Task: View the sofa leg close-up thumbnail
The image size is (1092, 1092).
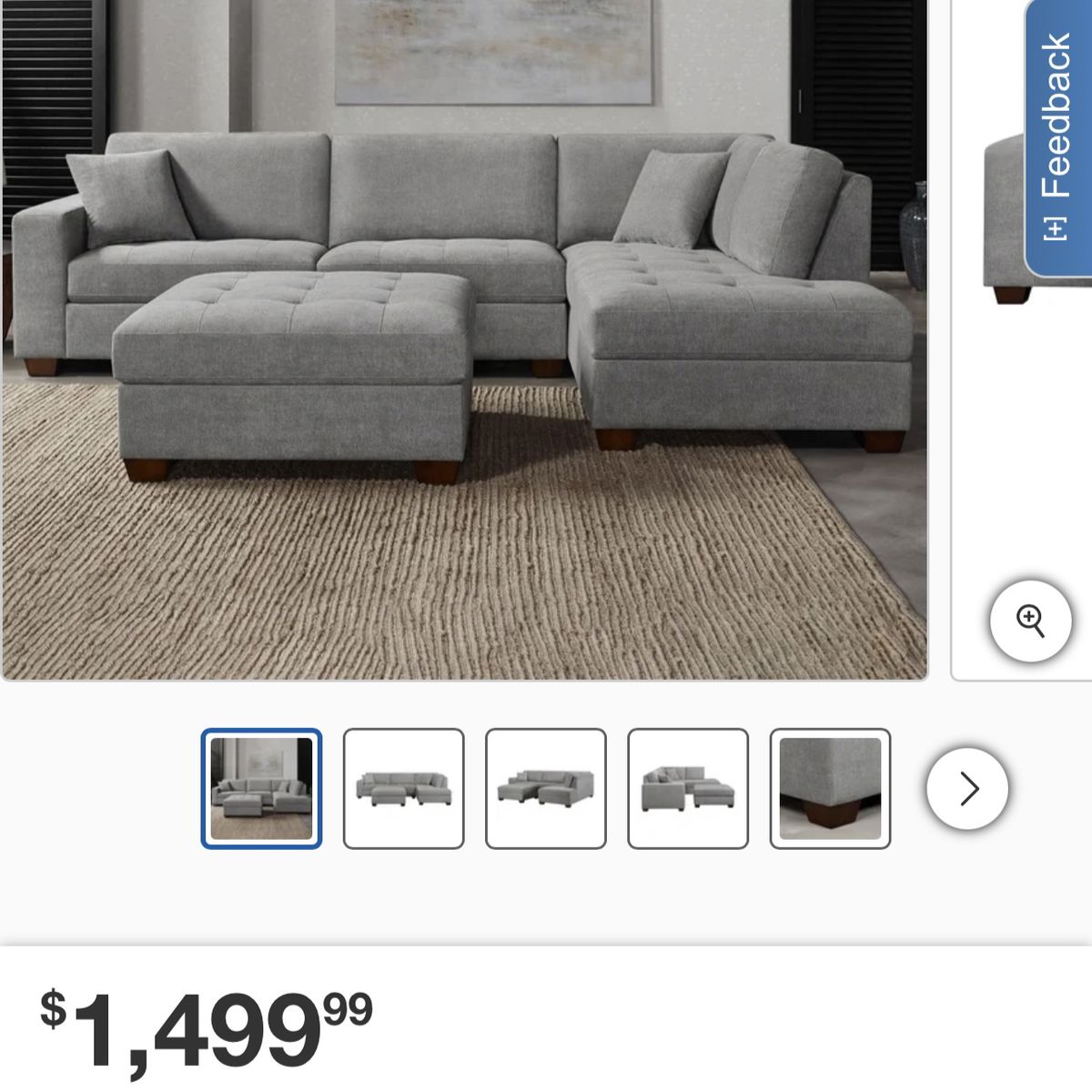Action: [x=830, y=789]
